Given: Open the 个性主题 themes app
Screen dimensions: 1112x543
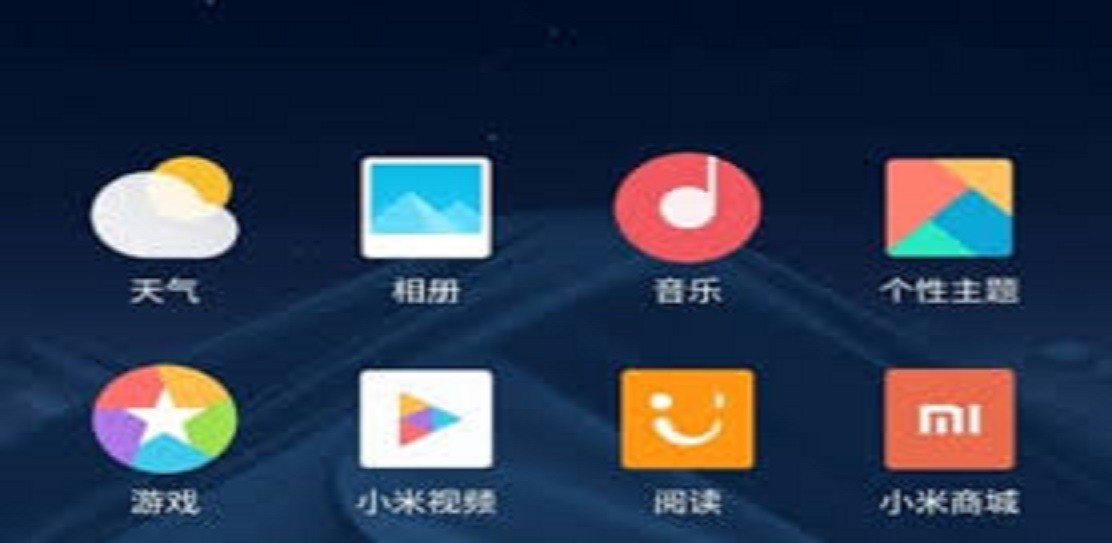Looking at the screenshot, I should point(948,208).
